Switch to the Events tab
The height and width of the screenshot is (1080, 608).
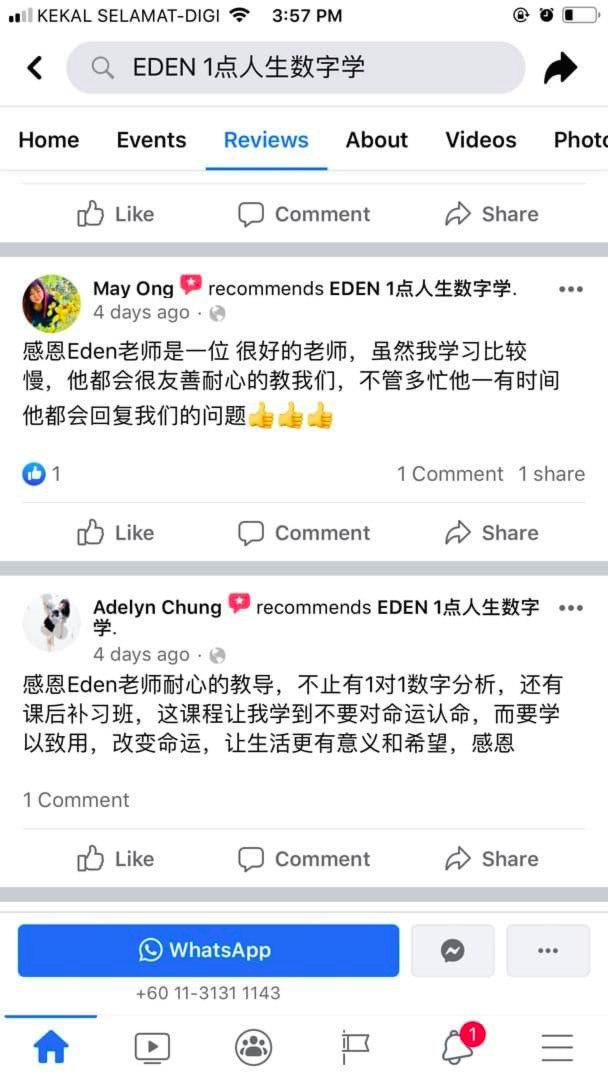point(151,140)
